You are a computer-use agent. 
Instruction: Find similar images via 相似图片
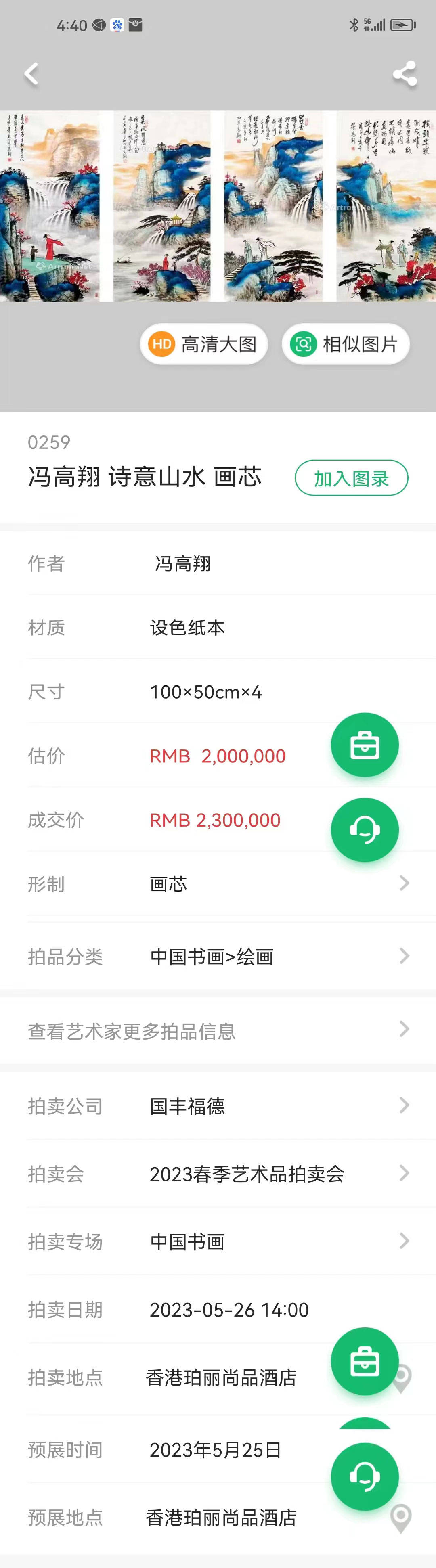coord(345,345)
